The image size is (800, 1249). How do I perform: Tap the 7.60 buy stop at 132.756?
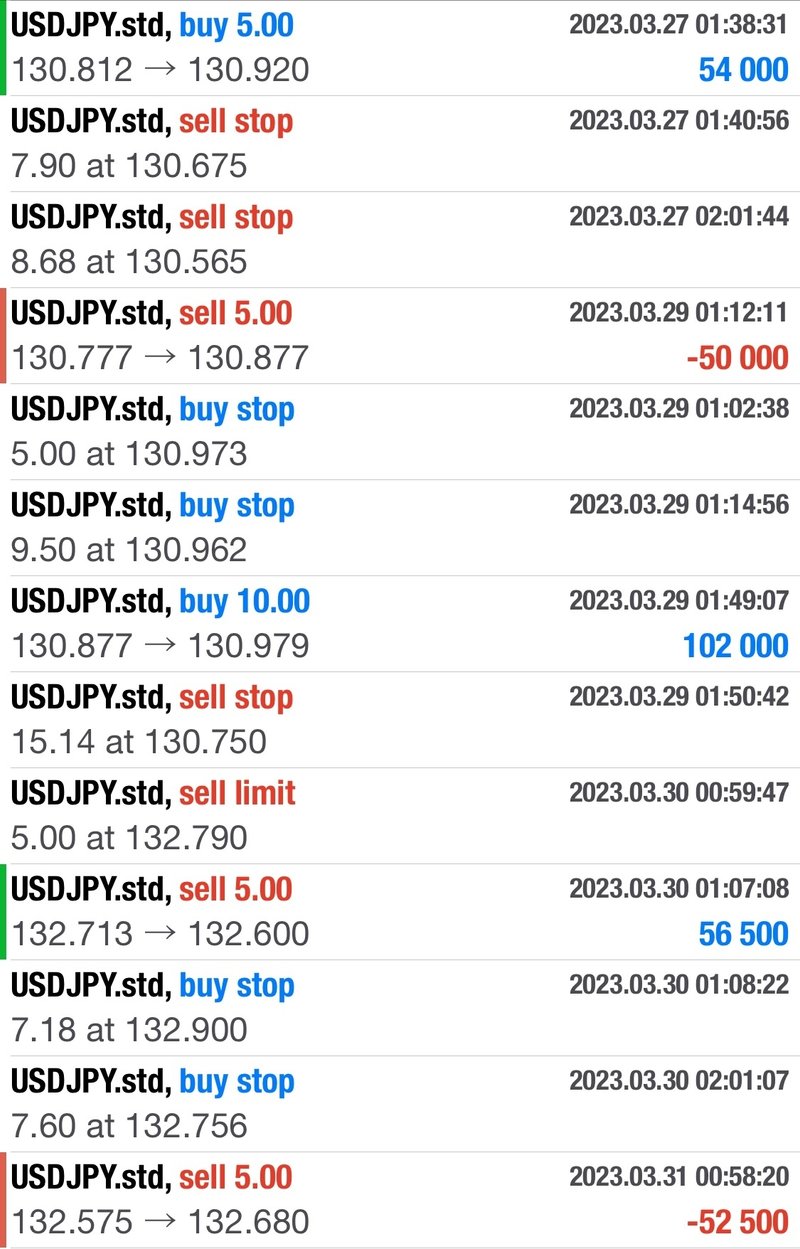(x=400, y=1104)
